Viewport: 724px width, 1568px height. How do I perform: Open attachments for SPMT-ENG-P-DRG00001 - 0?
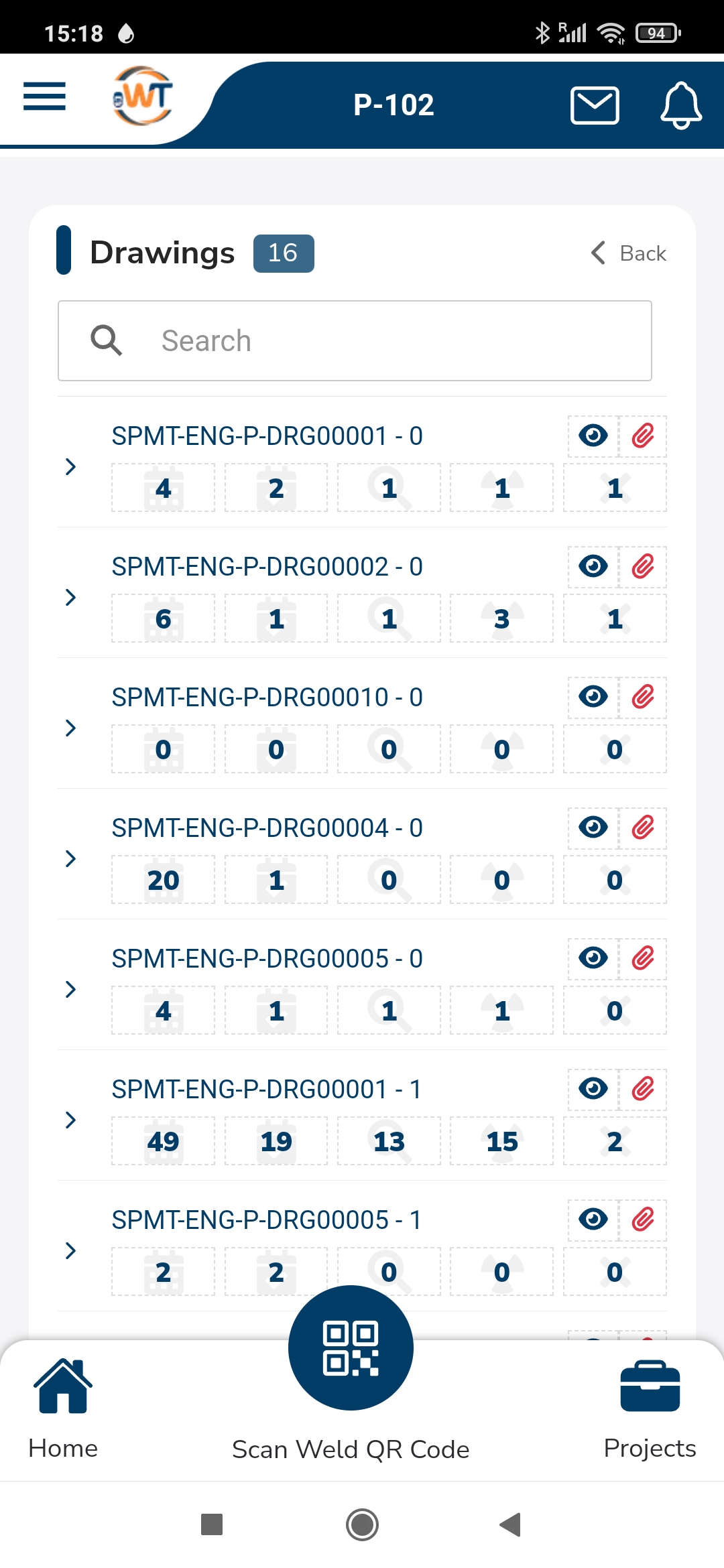643,436
